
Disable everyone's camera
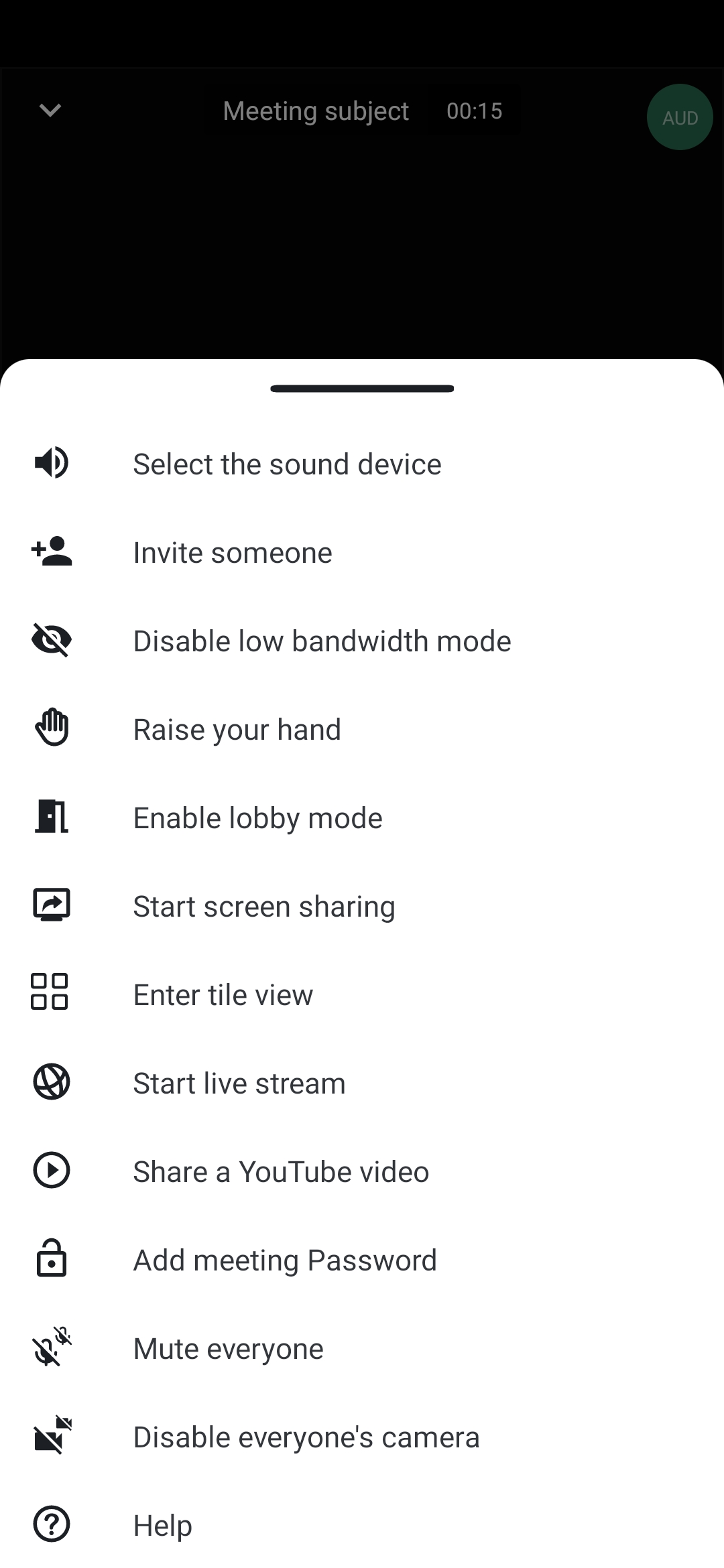(306, 1437)
